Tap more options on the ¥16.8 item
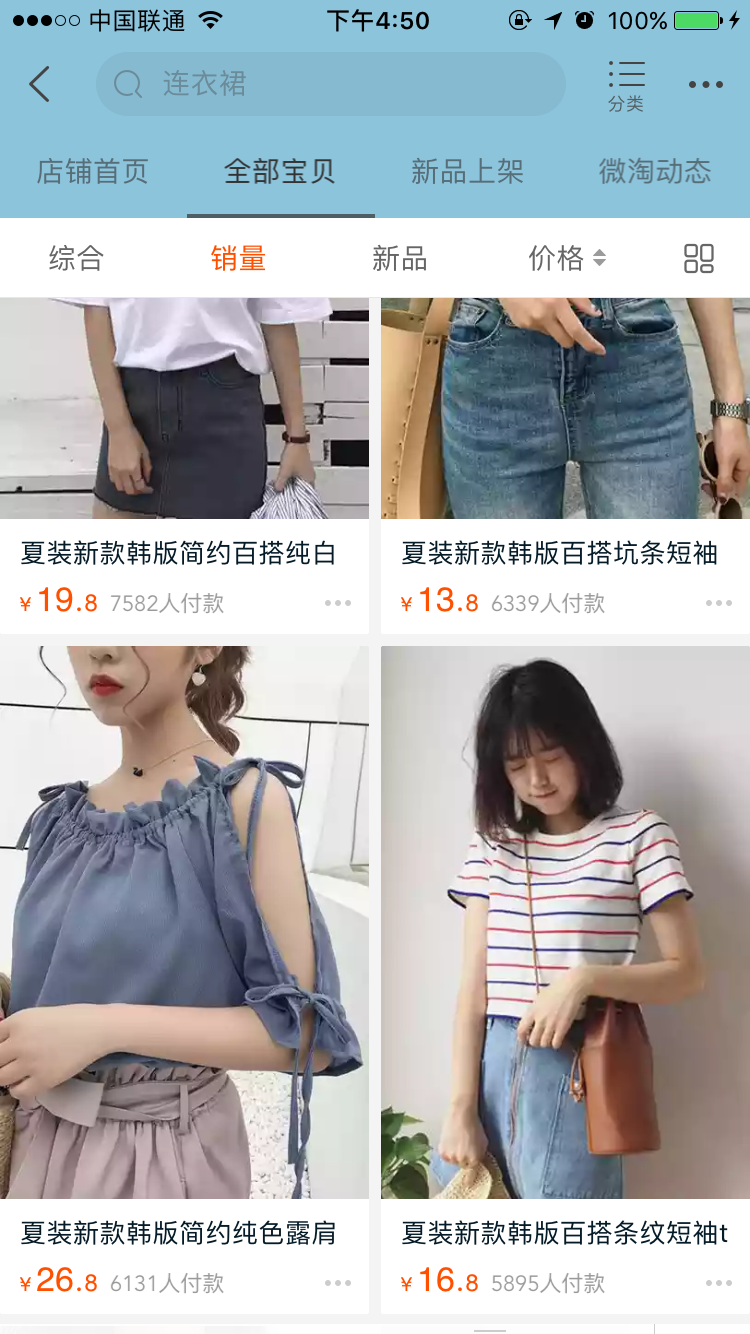This screenshot has height=1334, width=750. 719,1283
